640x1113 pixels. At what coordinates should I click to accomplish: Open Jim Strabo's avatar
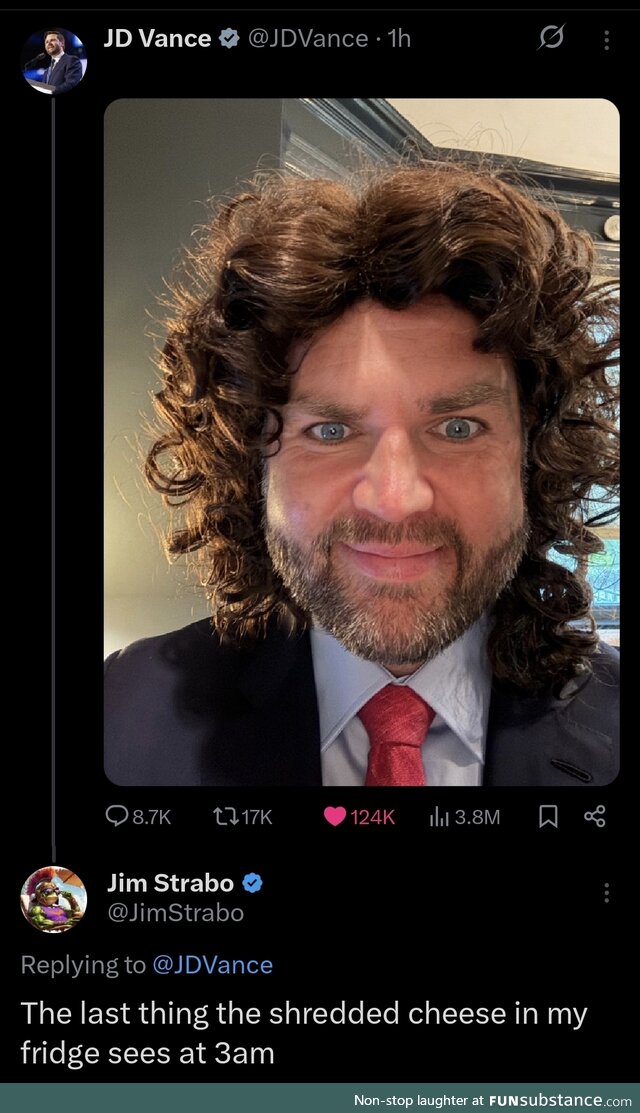[x=54, y=899]
